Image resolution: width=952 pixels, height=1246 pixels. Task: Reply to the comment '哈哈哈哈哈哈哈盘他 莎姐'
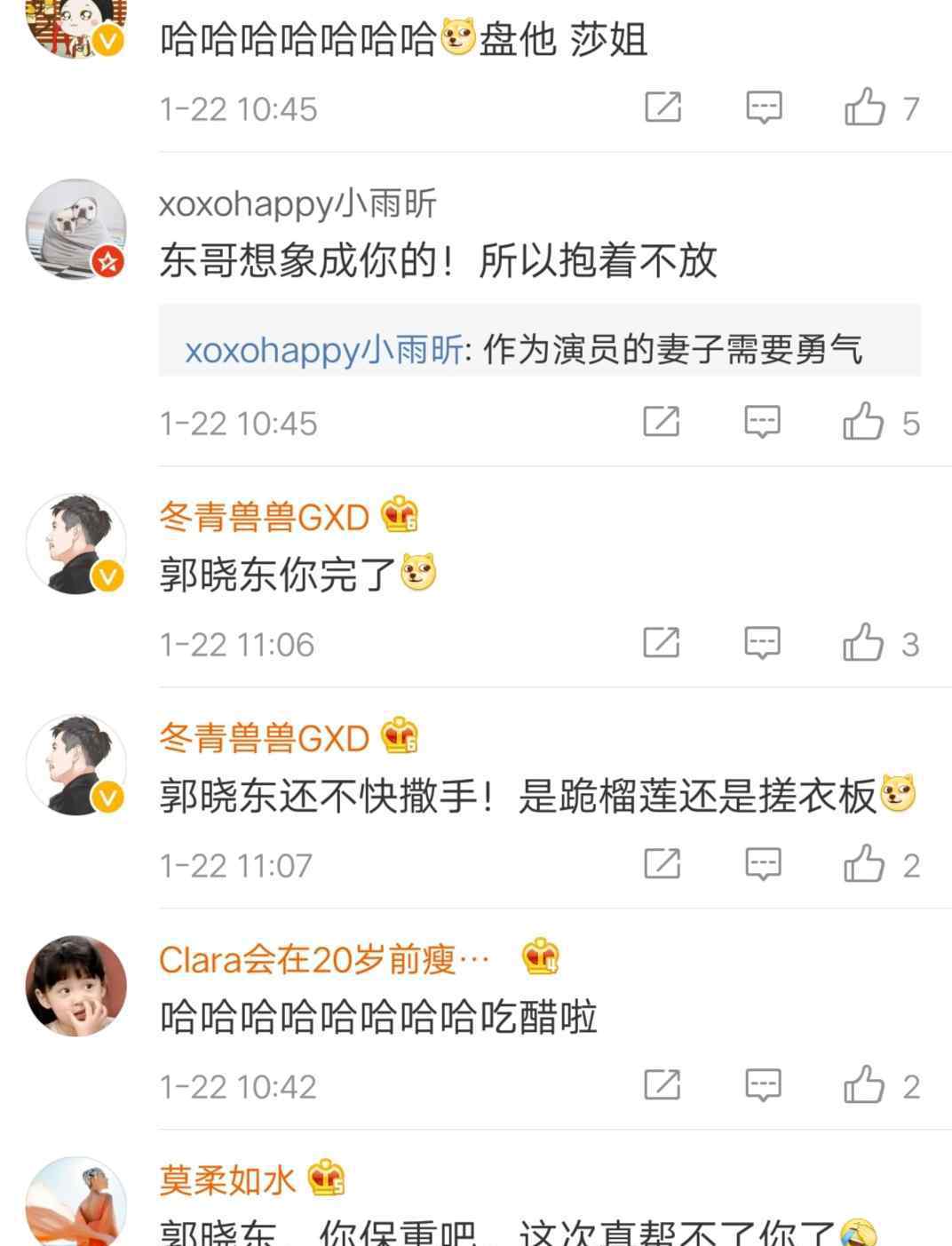coord(763,107)
